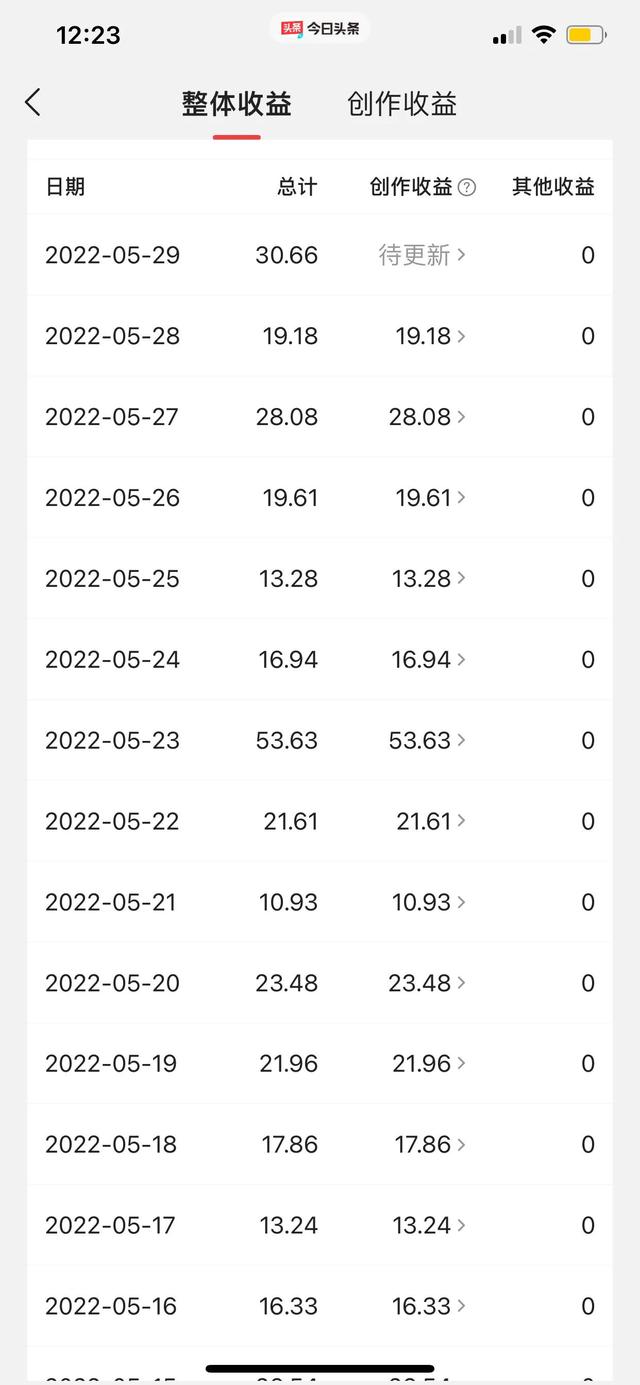Viewport: 640px width, 1385px height.
Task: Show 16.33 earnings detail for 2022-05-16
Action: 430,1307
